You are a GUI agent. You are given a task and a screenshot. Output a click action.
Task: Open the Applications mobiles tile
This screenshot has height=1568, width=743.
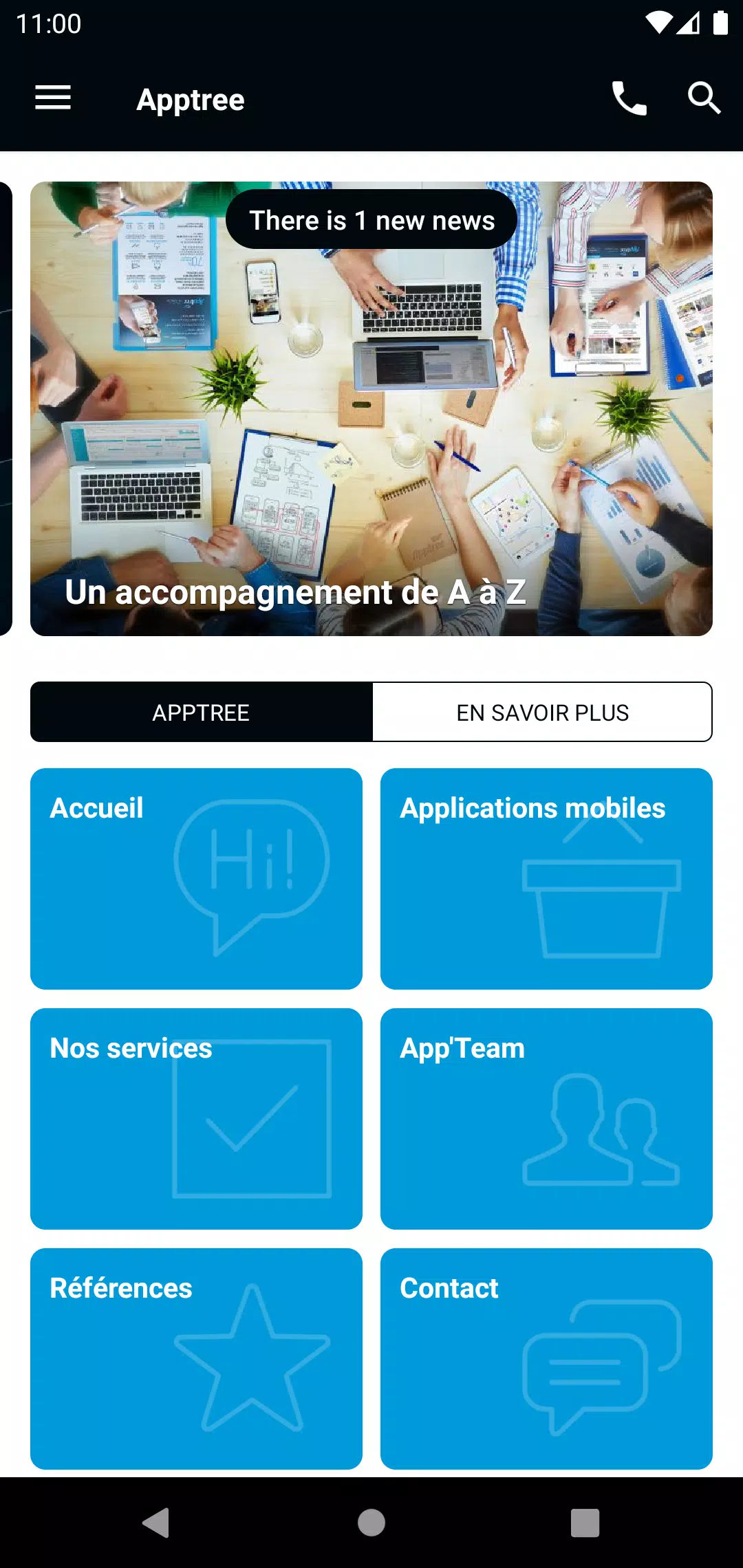(x=546, y=879)
